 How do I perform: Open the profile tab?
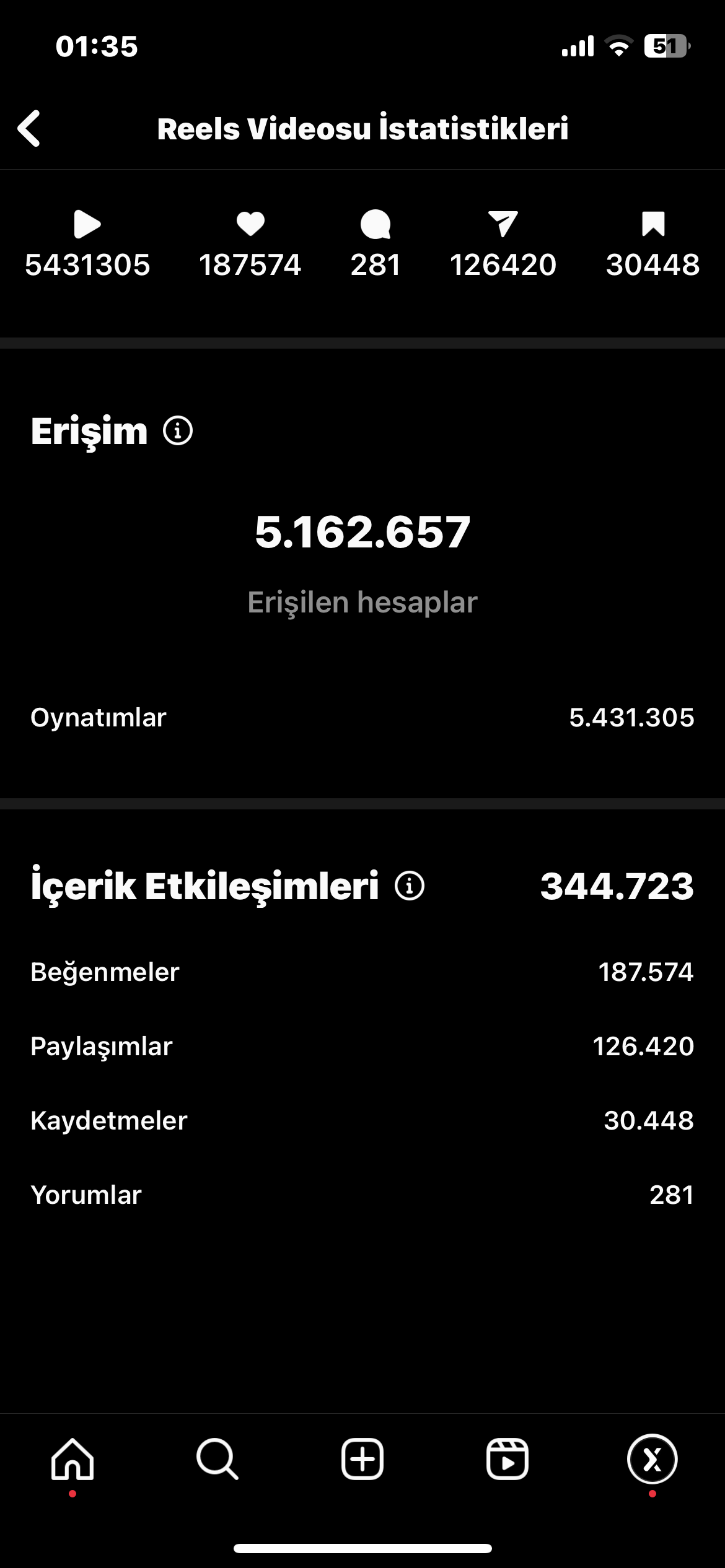pos(652,1459)
